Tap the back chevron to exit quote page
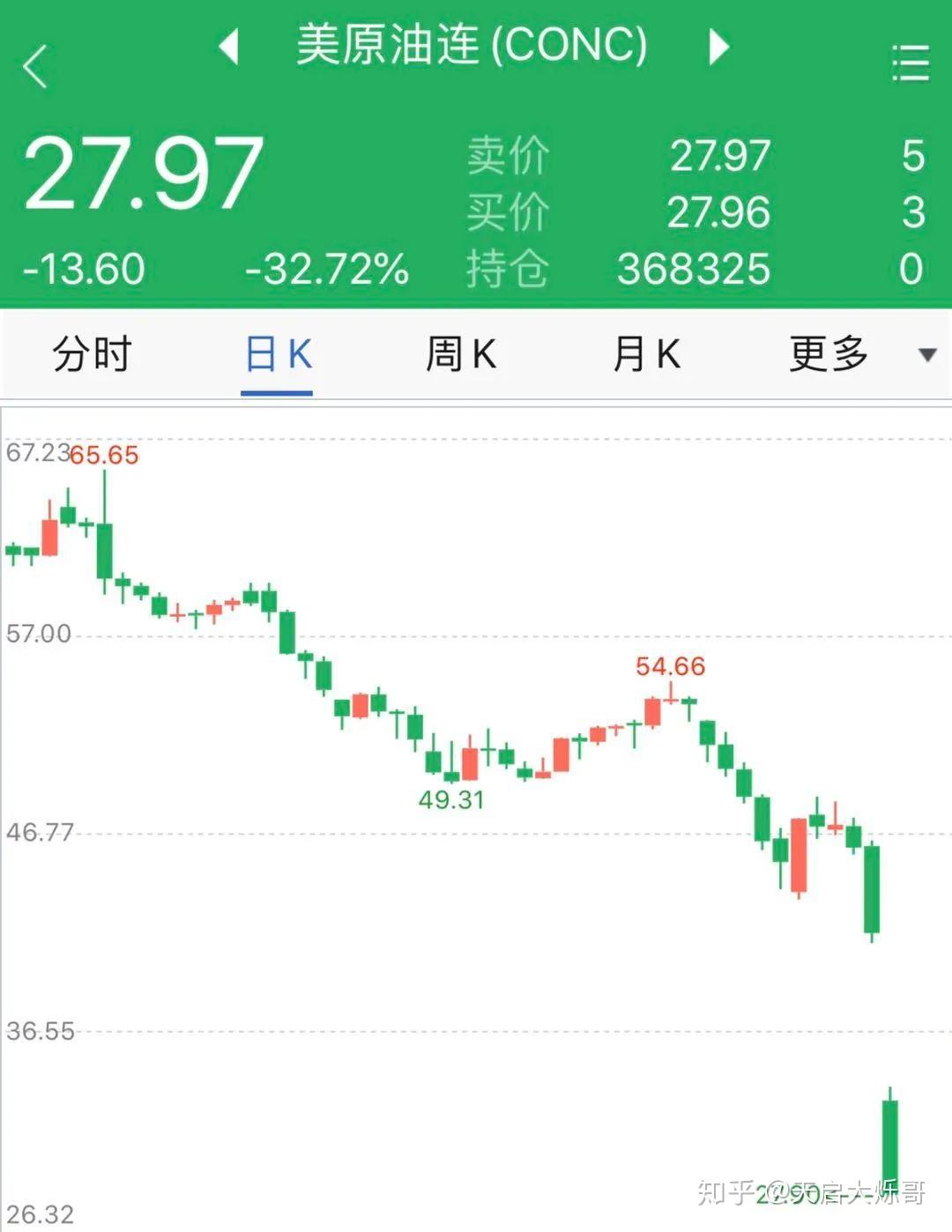Screen dimensions: 952x1232 tap(35, 66)
